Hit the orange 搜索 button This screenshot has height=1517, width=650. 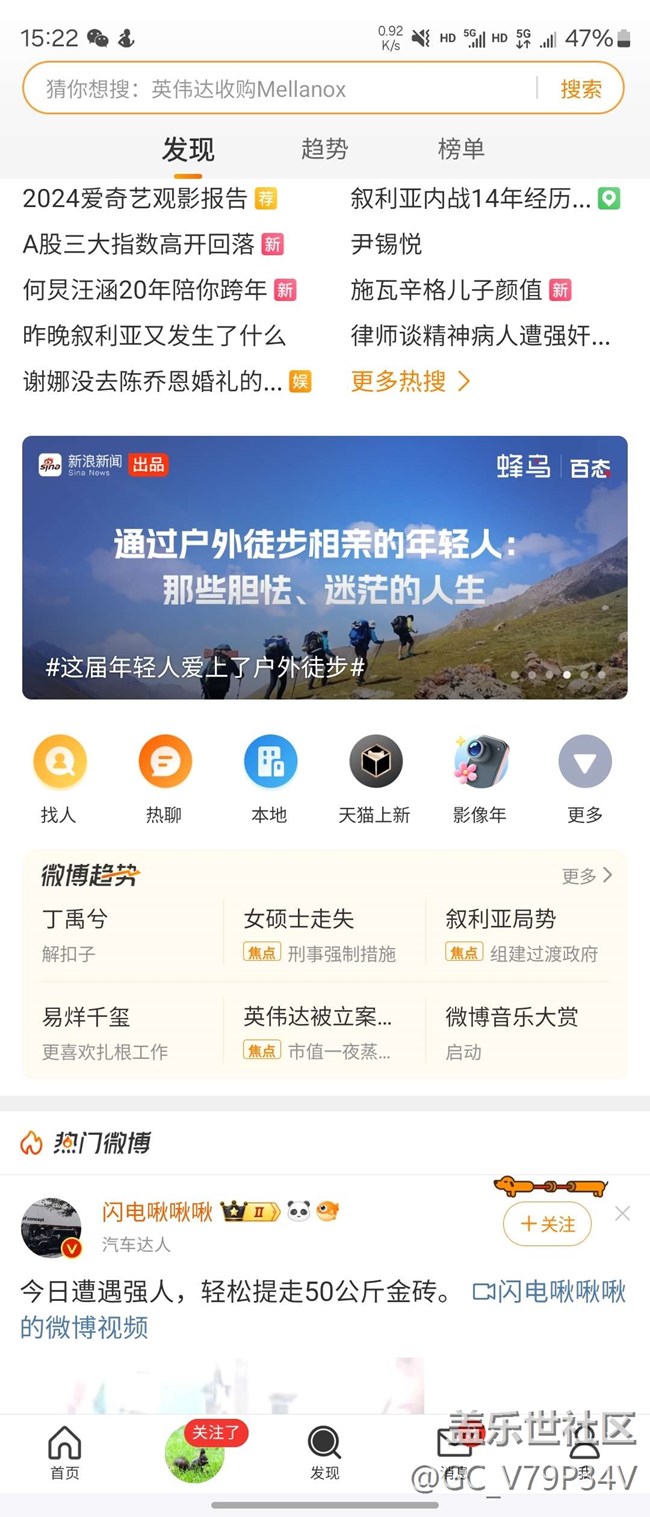tap(580, 89)
